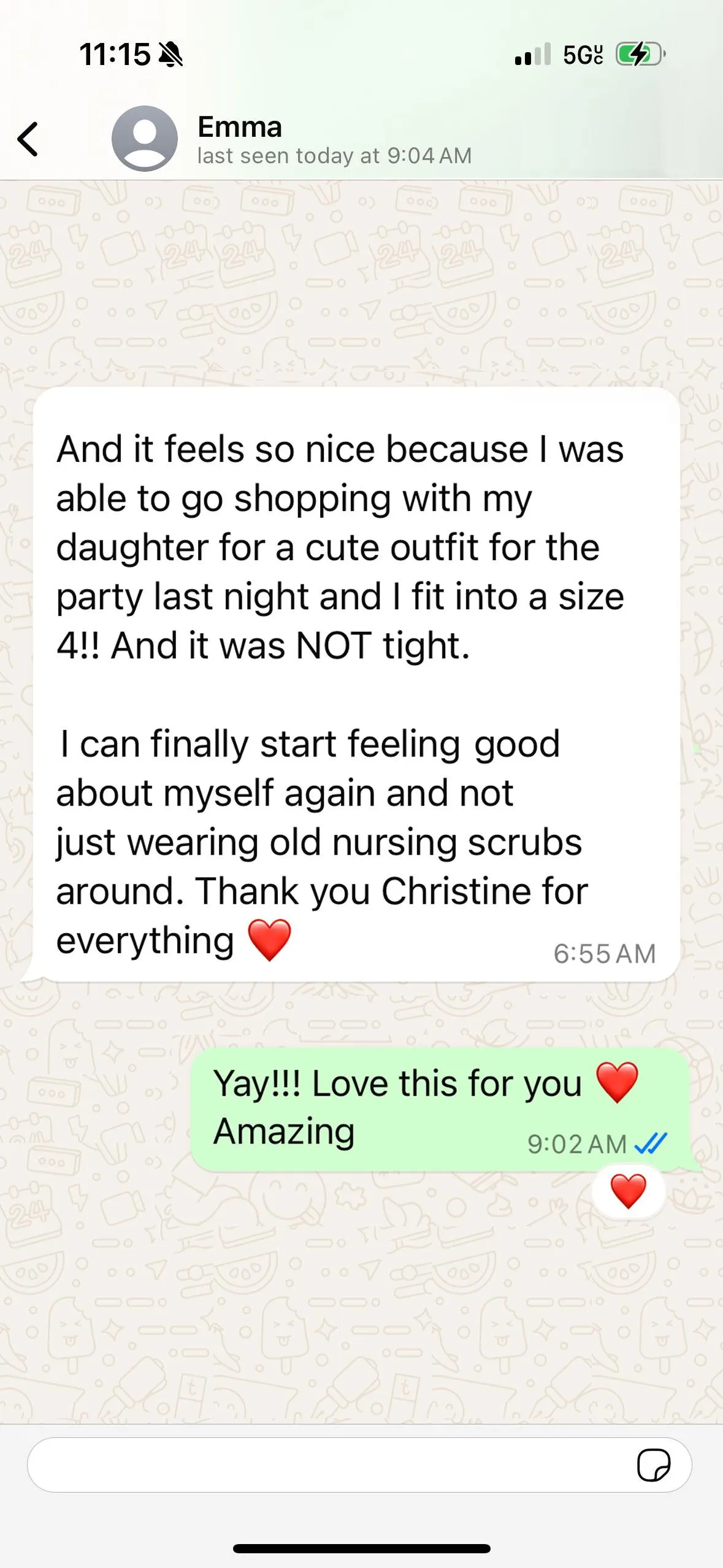
Task: Open Emma's profile picture
Action: click(x=145, y=139)
